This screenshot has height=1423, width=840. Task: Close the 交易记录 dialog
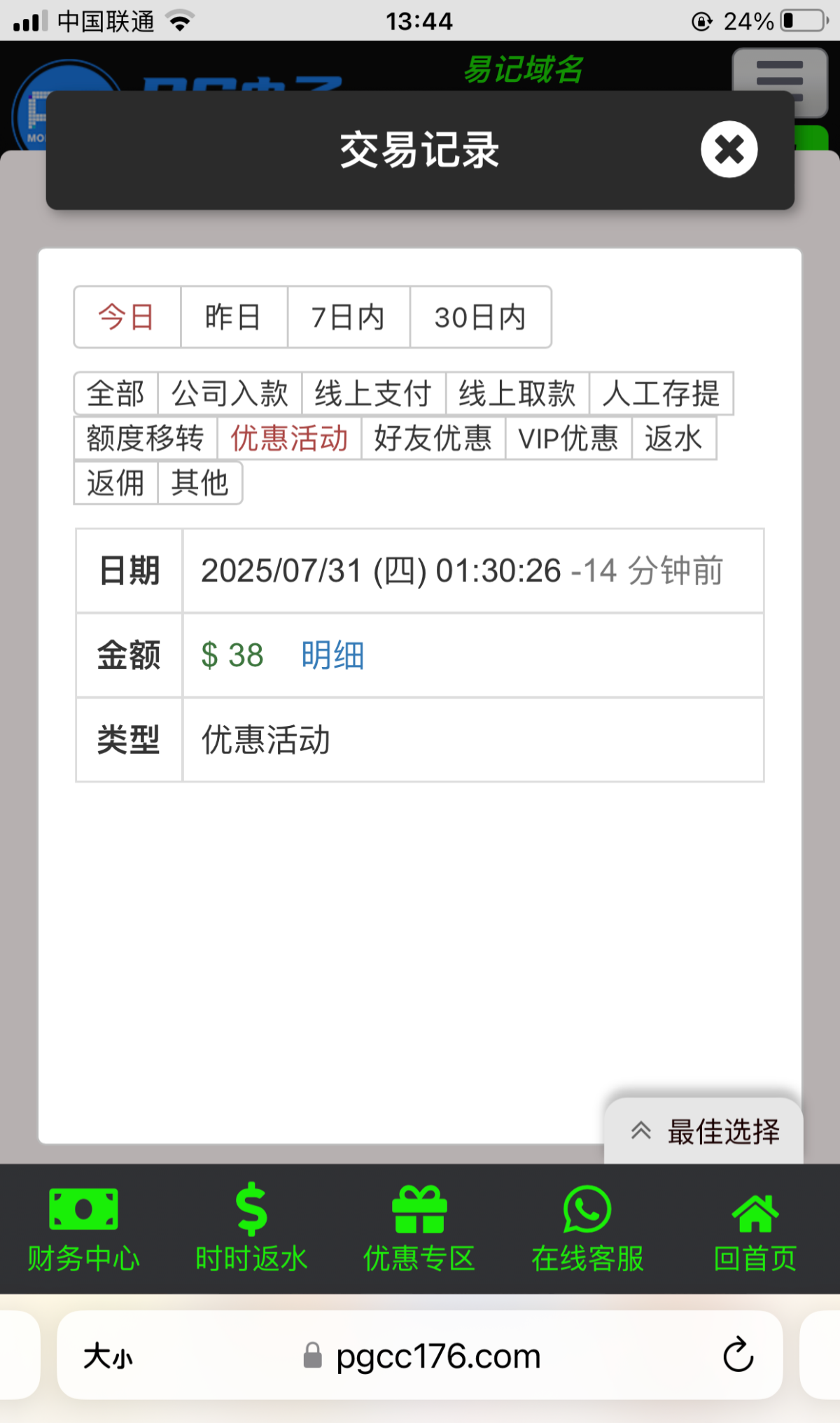coord(729,149)
